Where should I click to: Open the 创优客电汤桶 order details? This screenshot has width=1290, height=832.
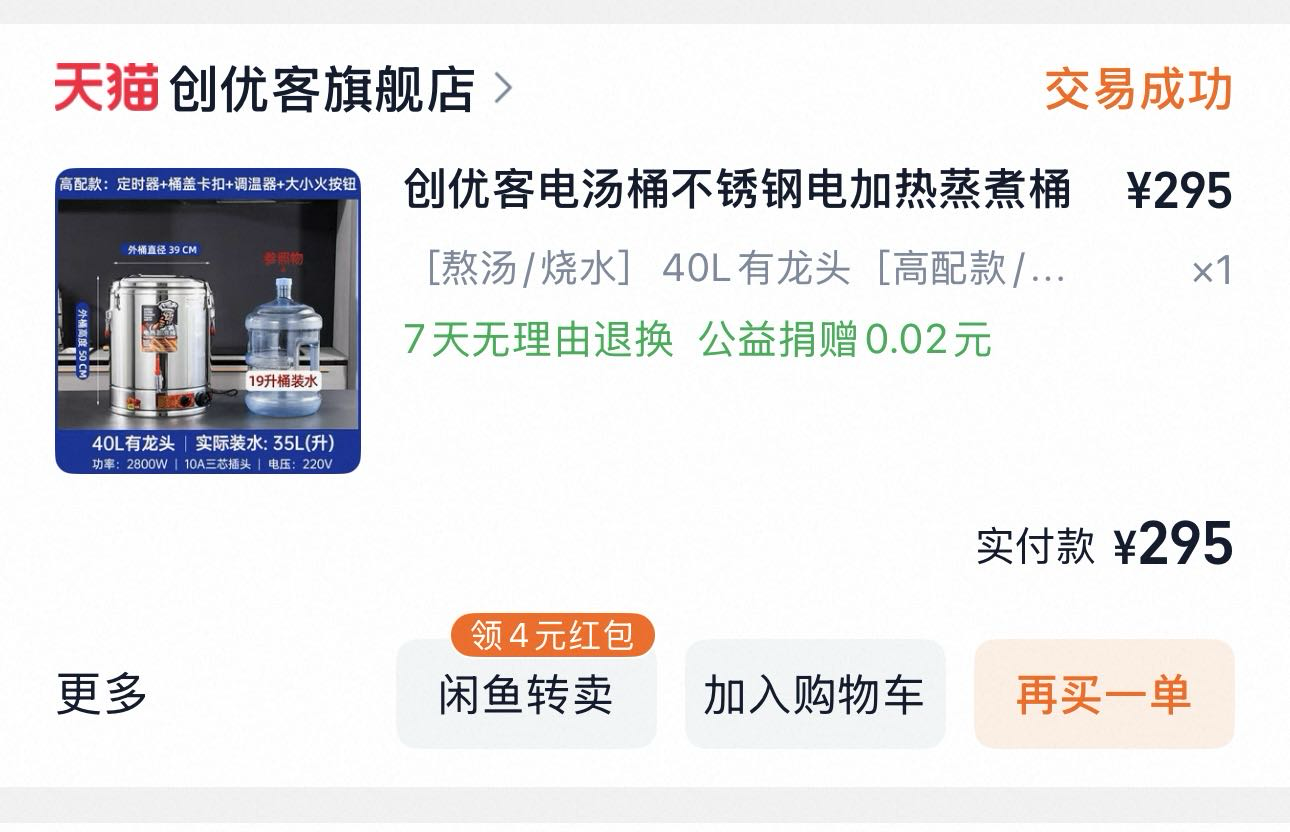coord(737,190)
